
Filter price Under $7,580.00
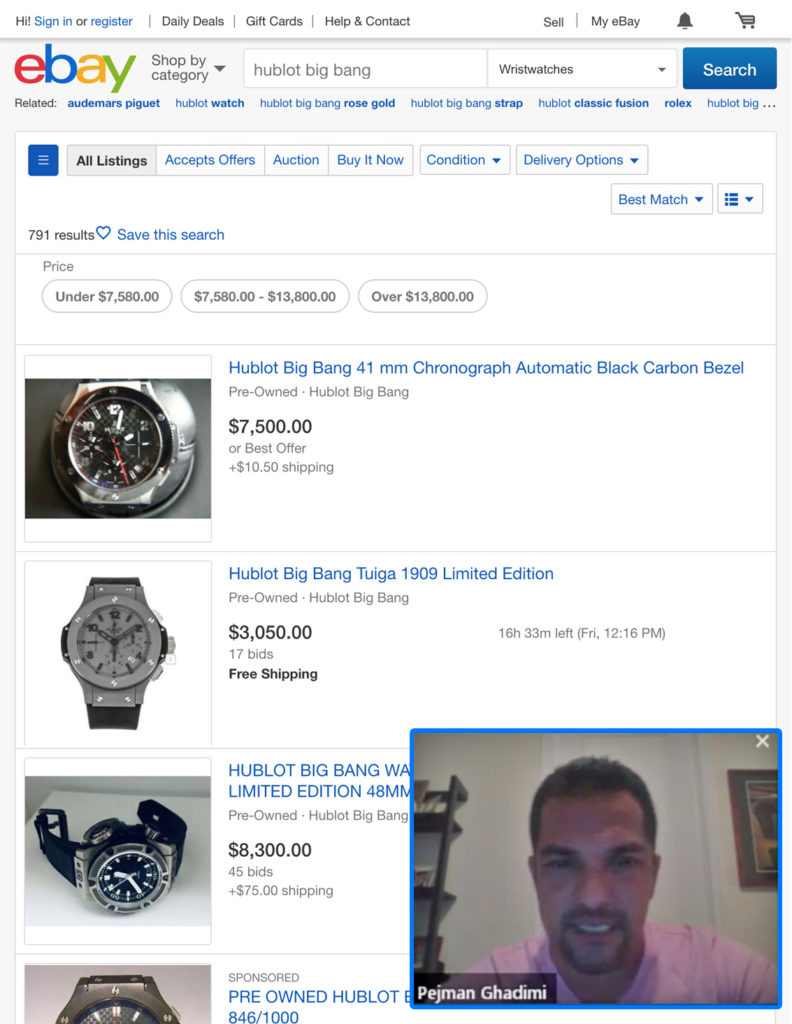point(107,297)
